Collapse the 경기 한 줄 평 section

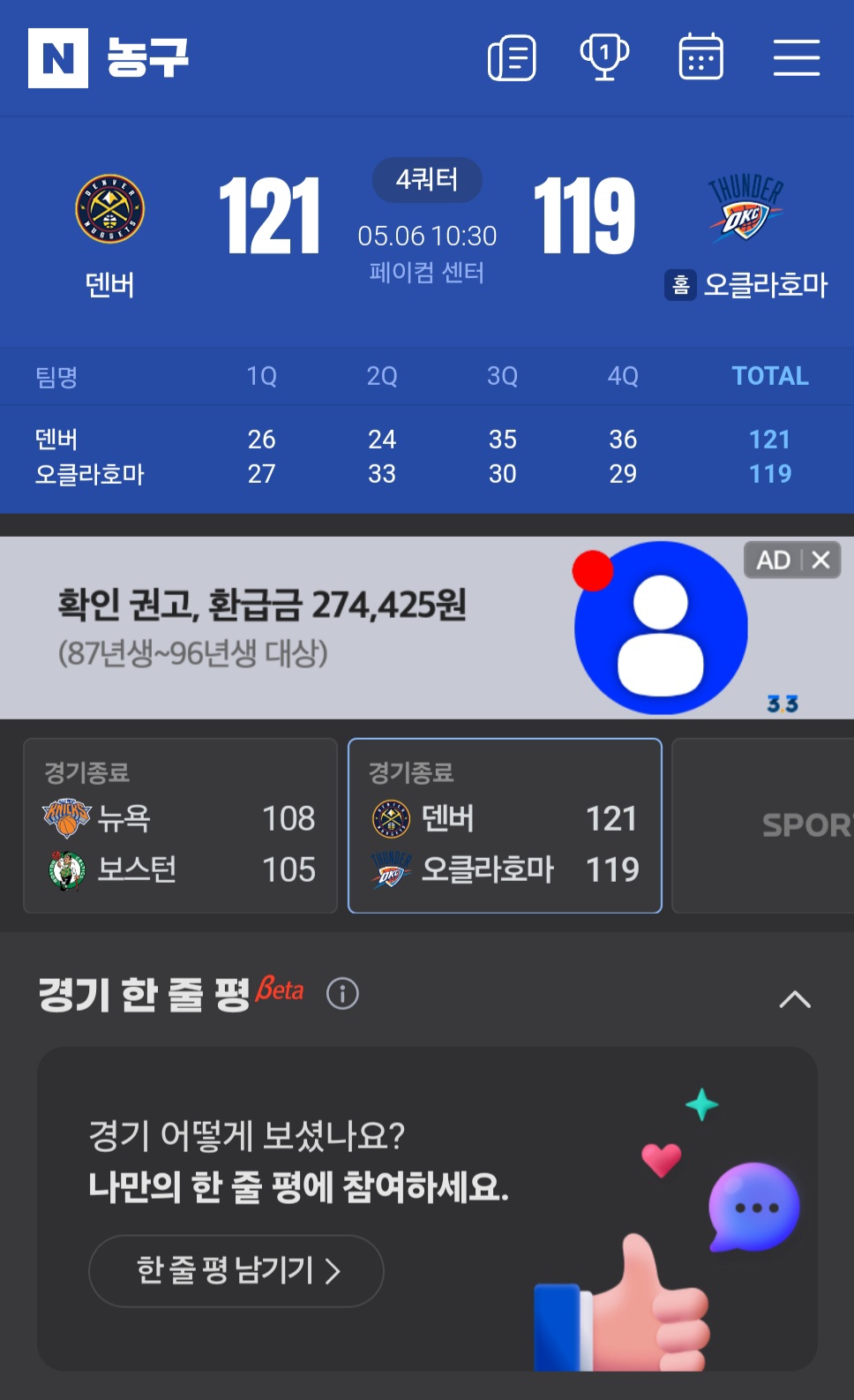(795, 998)
